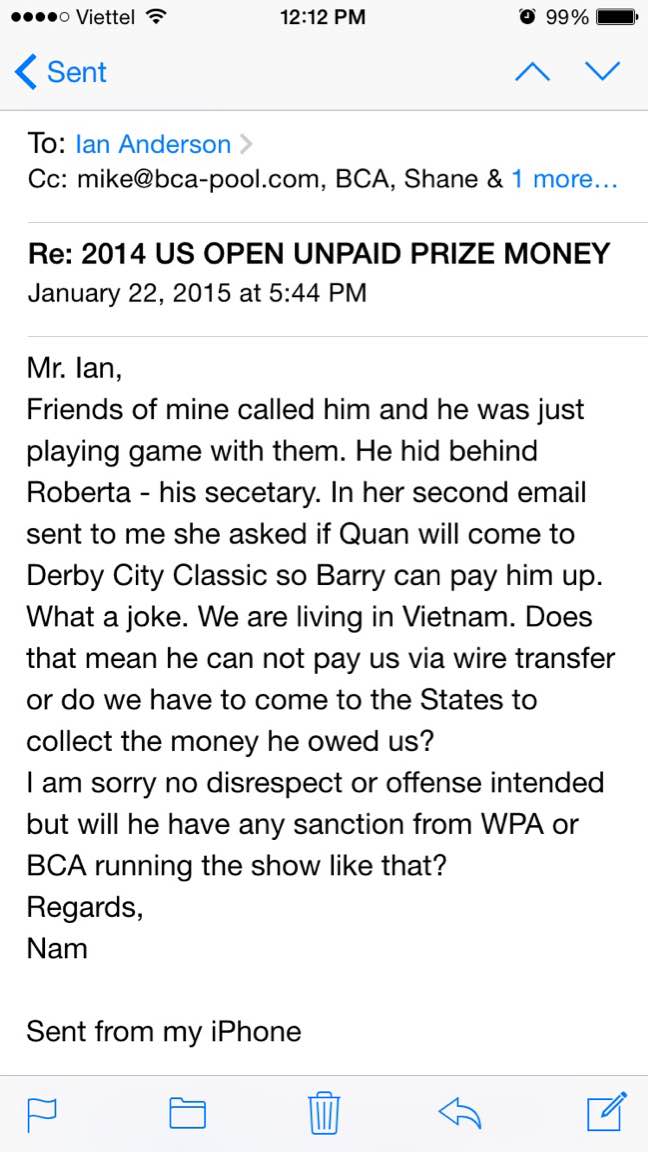Viewport: 648px width, 1152px height.
Task: Show the previous email with up arrow
Action: coord(532,72)
